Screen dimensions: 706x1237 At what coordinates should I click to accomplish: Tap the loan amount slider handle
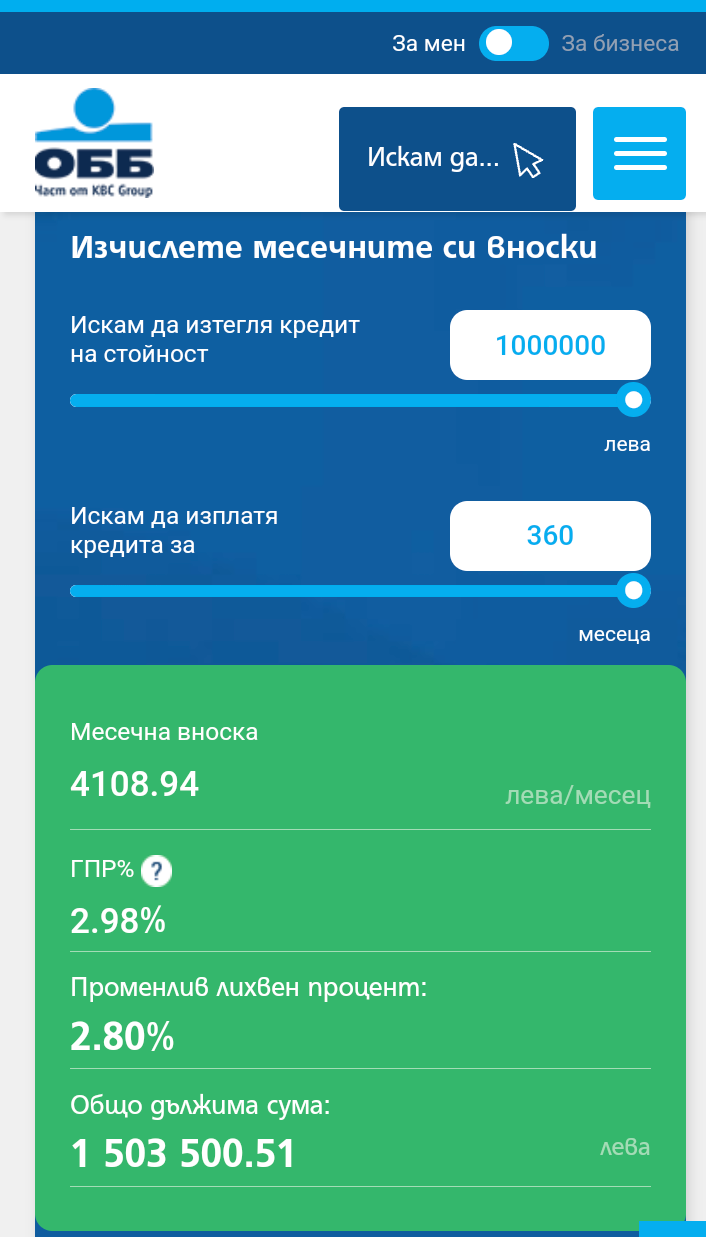632,400
